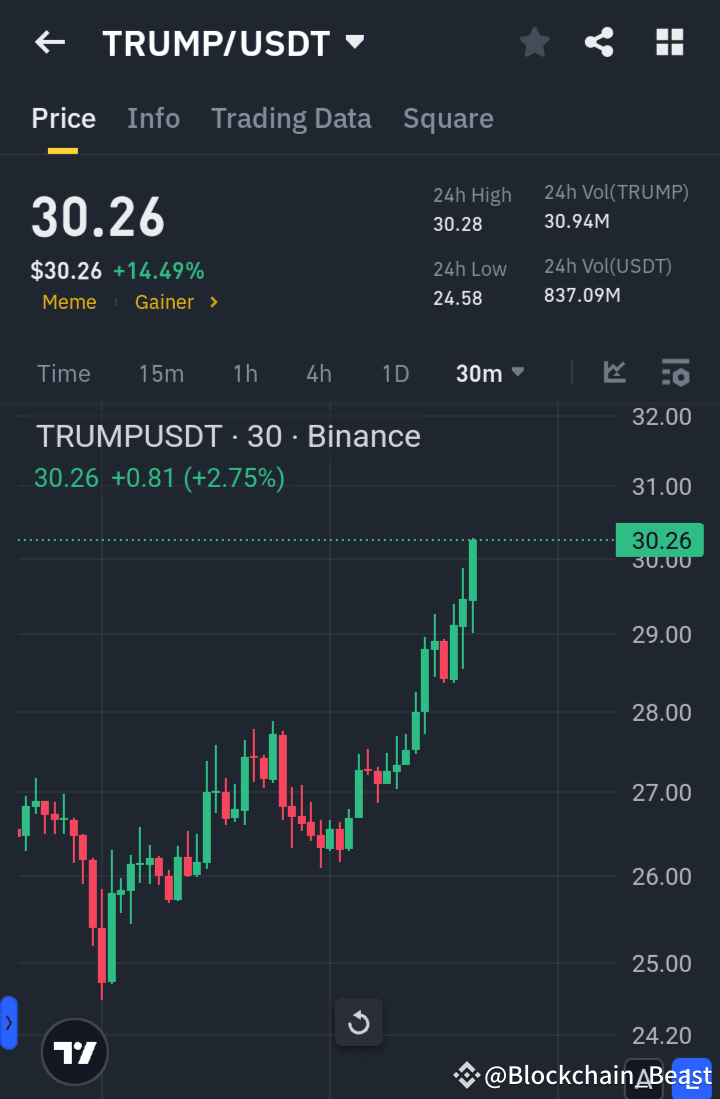The height and width of the screenshot is (1099, 720).
Task: Select the line chart style icon
Action: (614, 372)
